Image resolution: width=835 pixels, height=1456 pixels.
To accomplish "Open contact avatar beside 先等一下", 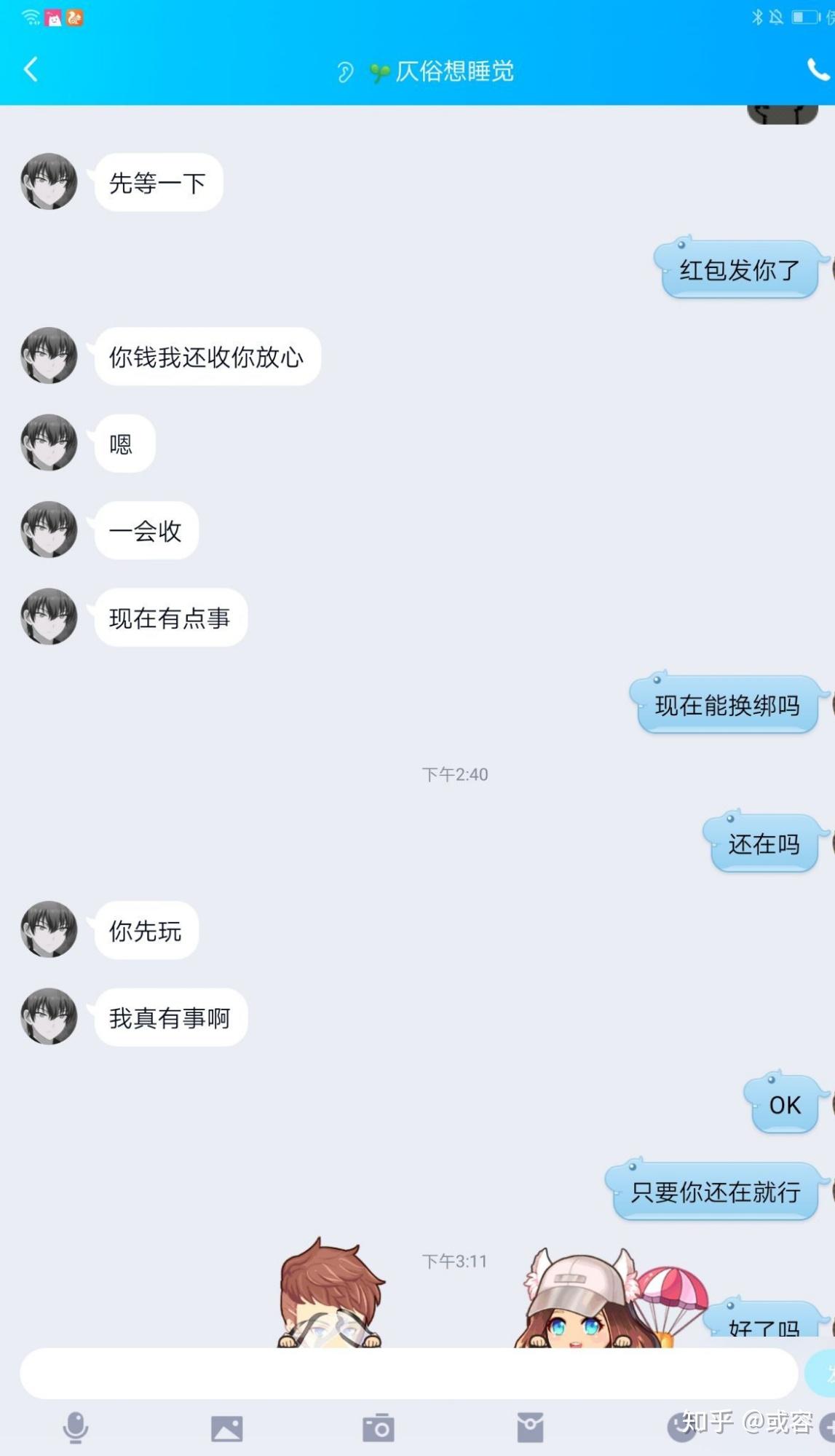I will pyautogui.click(x=49, y=182).
